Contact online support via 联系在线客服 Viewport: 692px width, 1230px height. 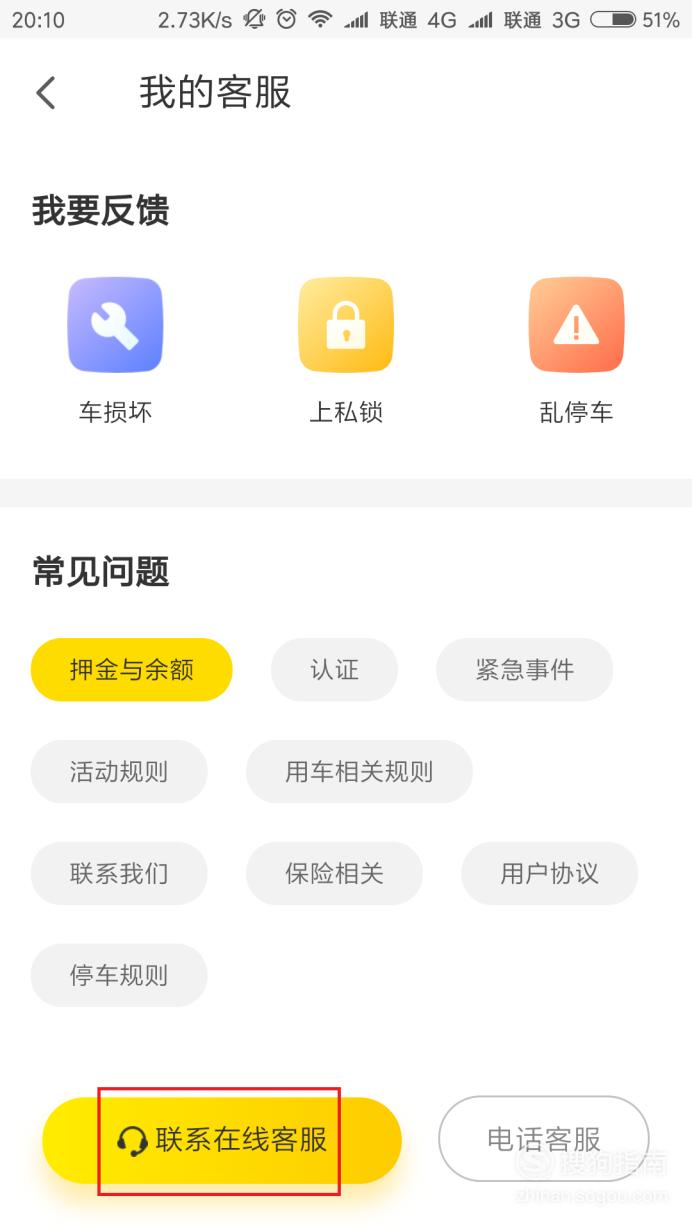(x=222, y=1140)
